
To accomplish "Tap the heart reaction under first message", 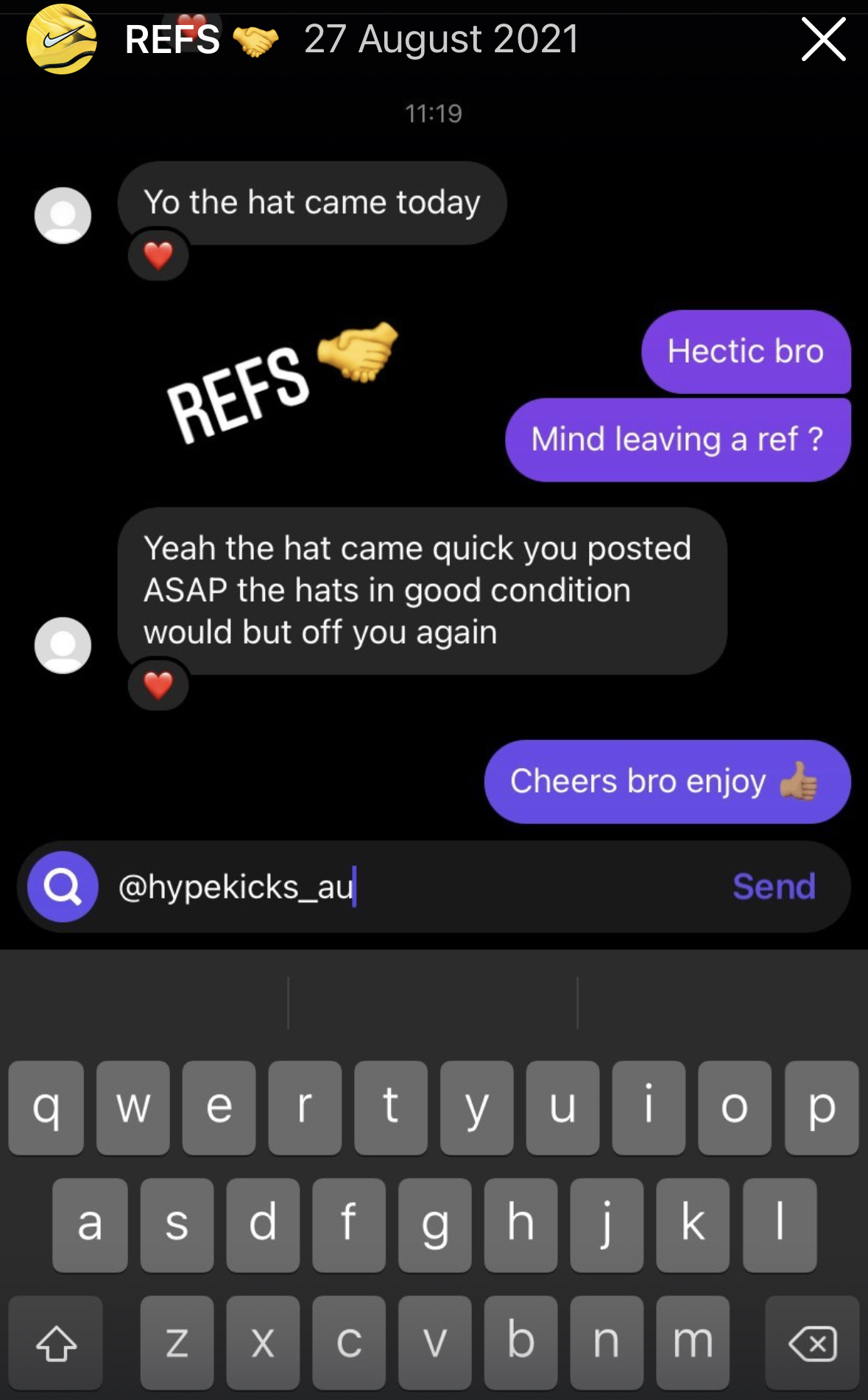I will click(x=158, y=256).
